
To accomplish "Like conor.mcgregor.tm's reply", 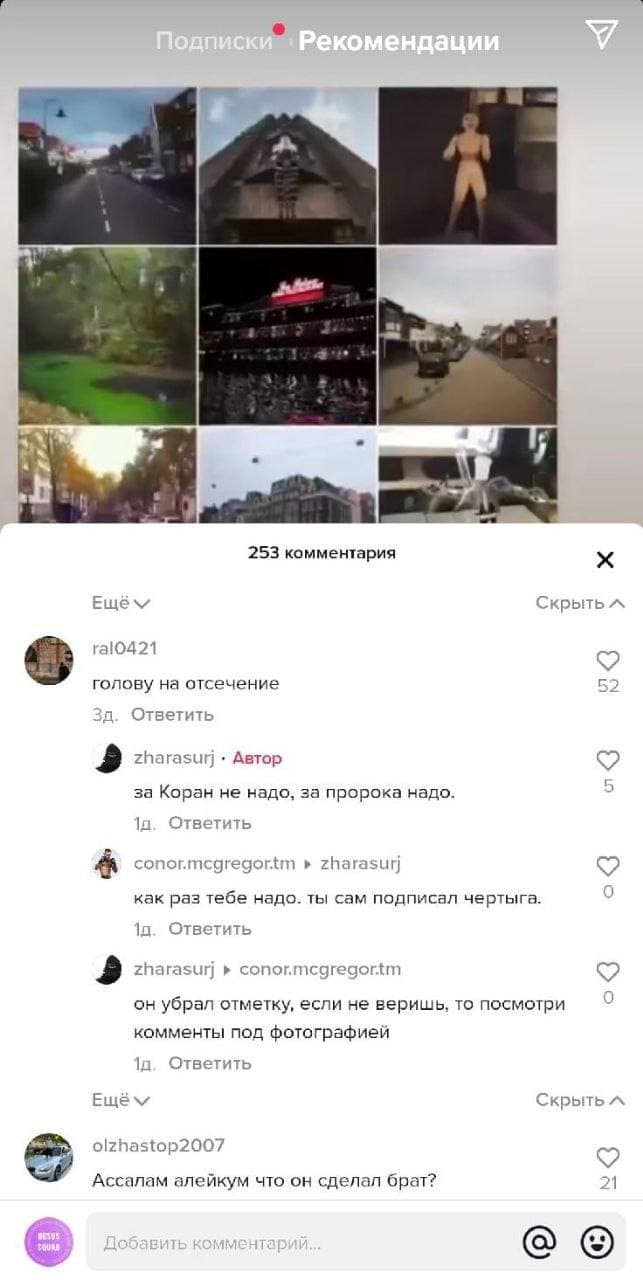I will 608,866.
